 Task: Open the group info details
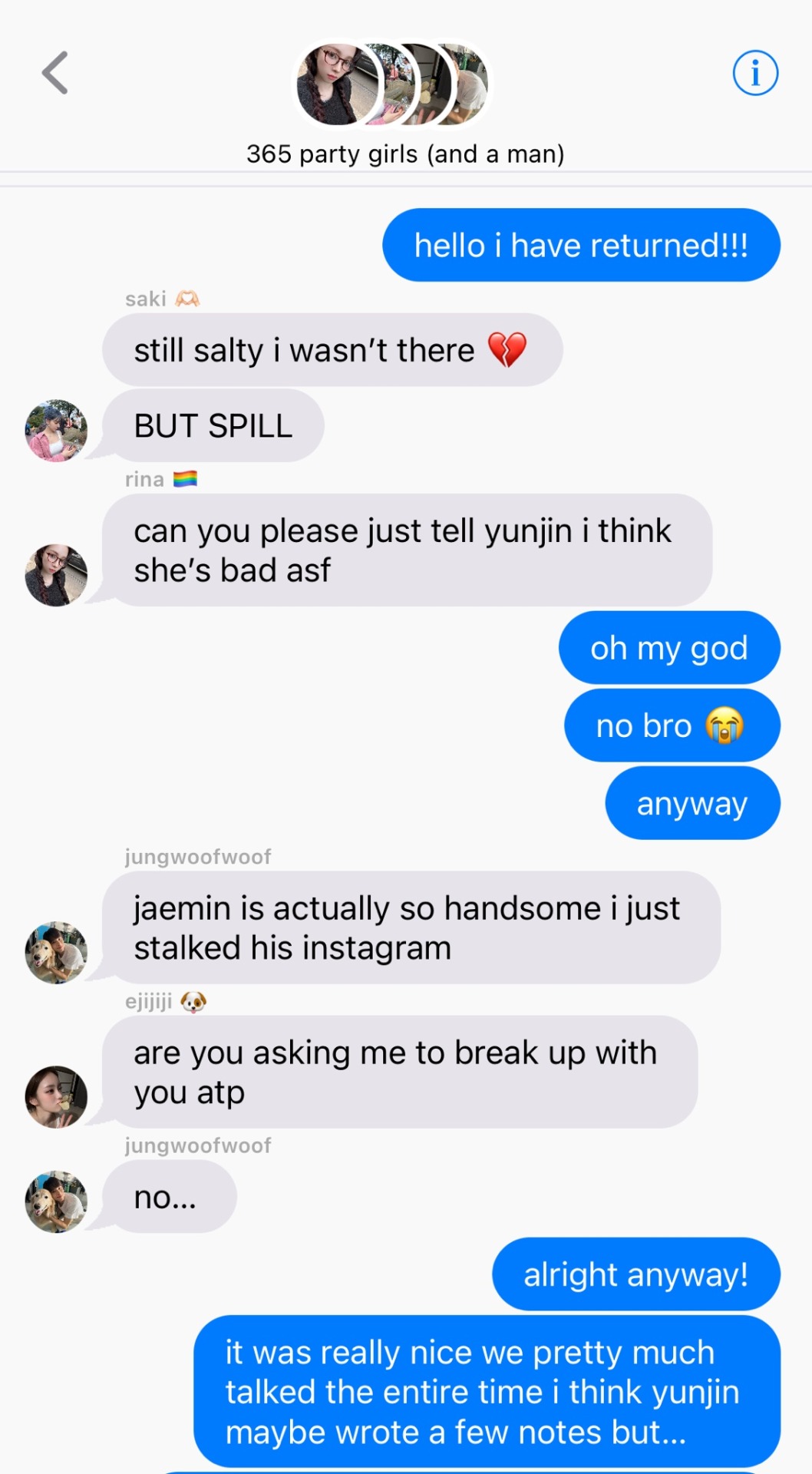click(x=755, y=74)
